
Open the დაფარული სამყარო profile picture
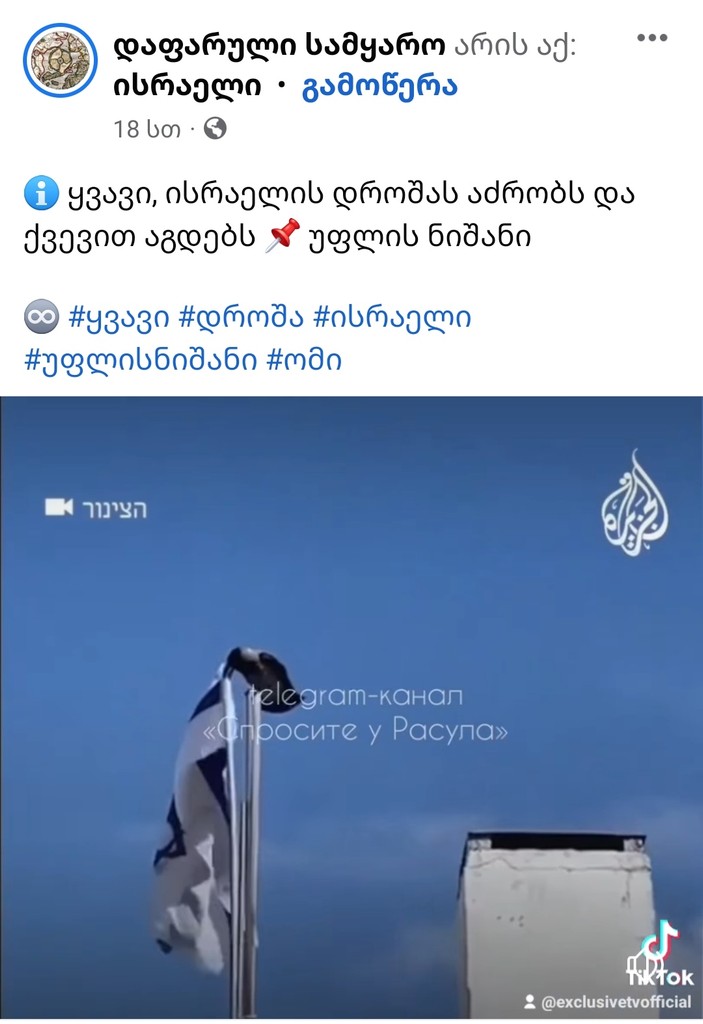click(60, 62)
